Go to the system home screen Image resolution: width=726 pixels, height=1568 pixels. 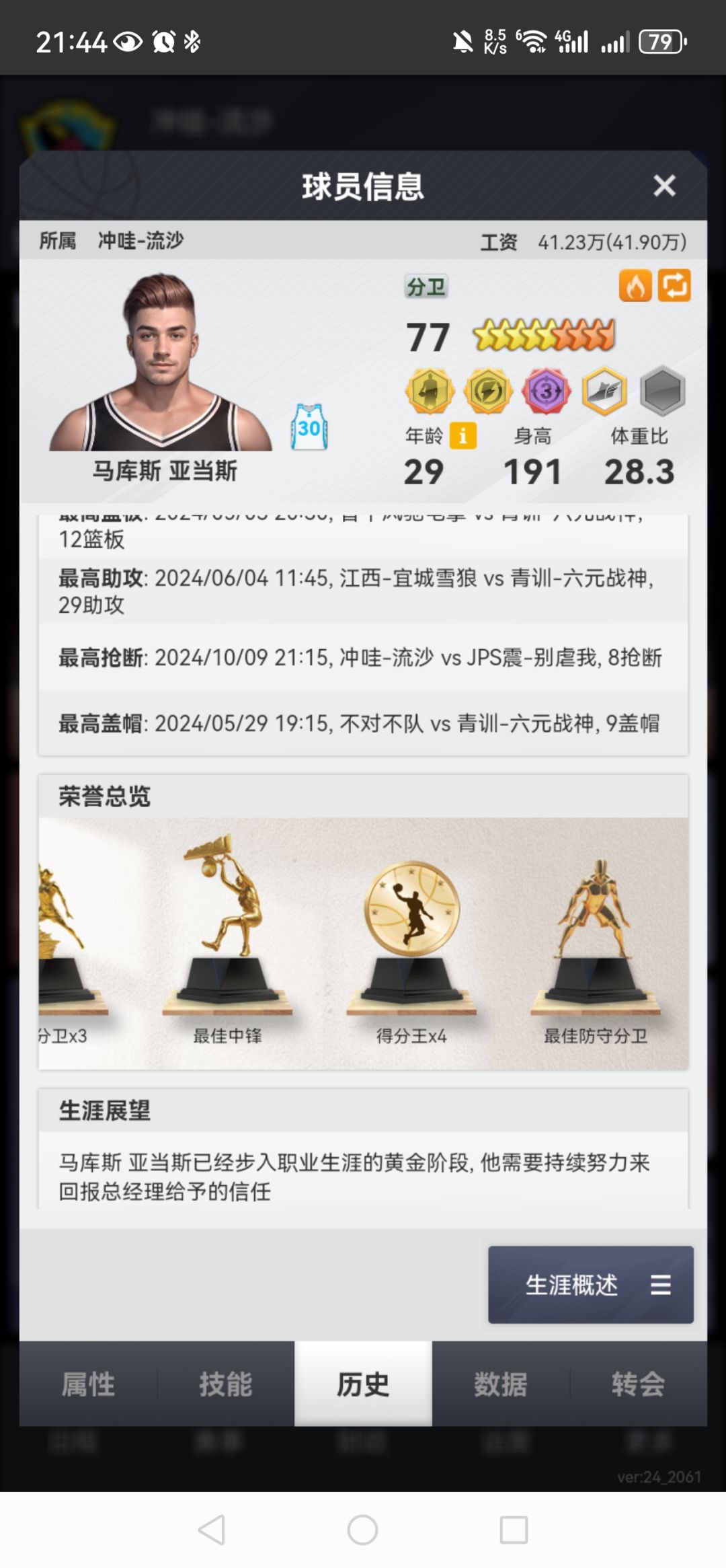pos(362,1530)
